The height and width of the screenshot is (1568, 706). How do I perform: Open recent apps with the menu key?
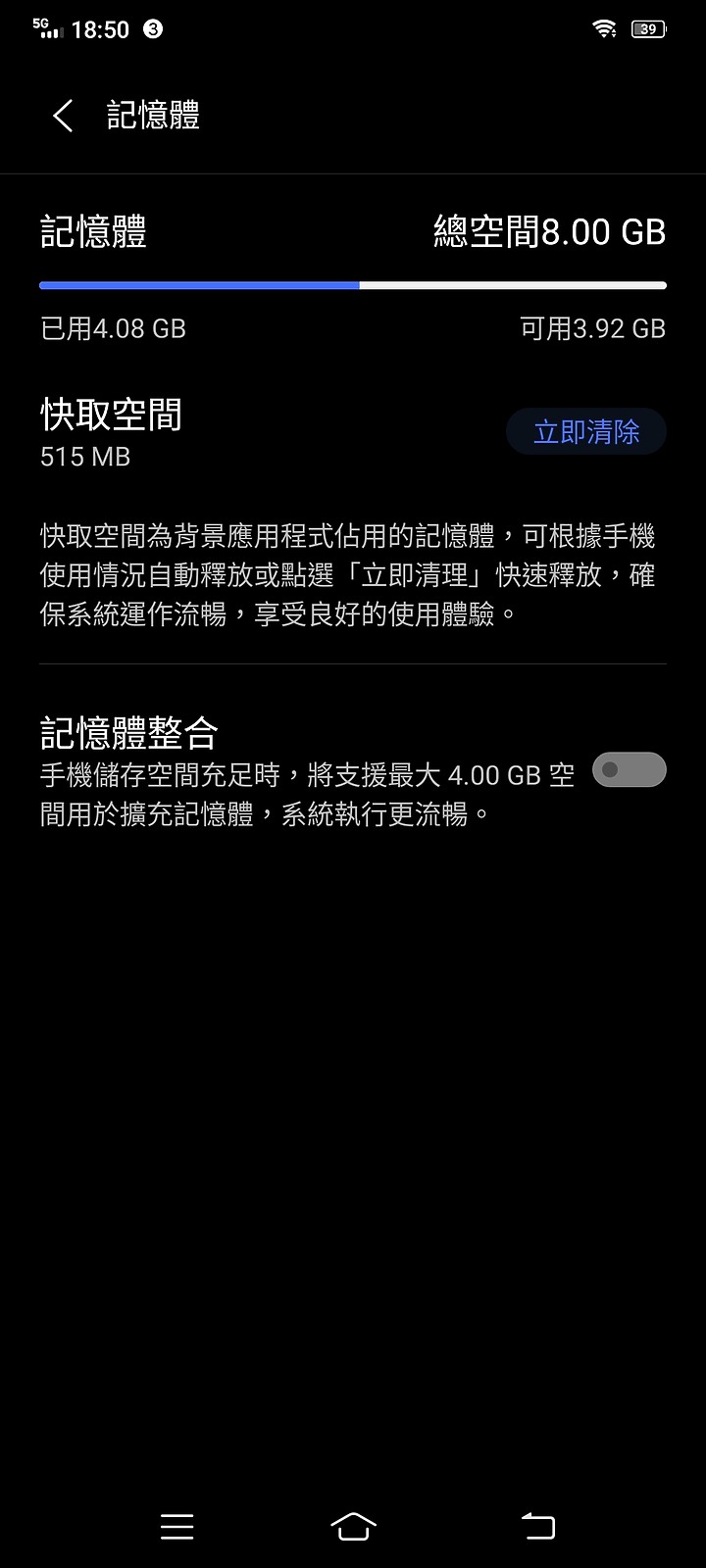176,1526
